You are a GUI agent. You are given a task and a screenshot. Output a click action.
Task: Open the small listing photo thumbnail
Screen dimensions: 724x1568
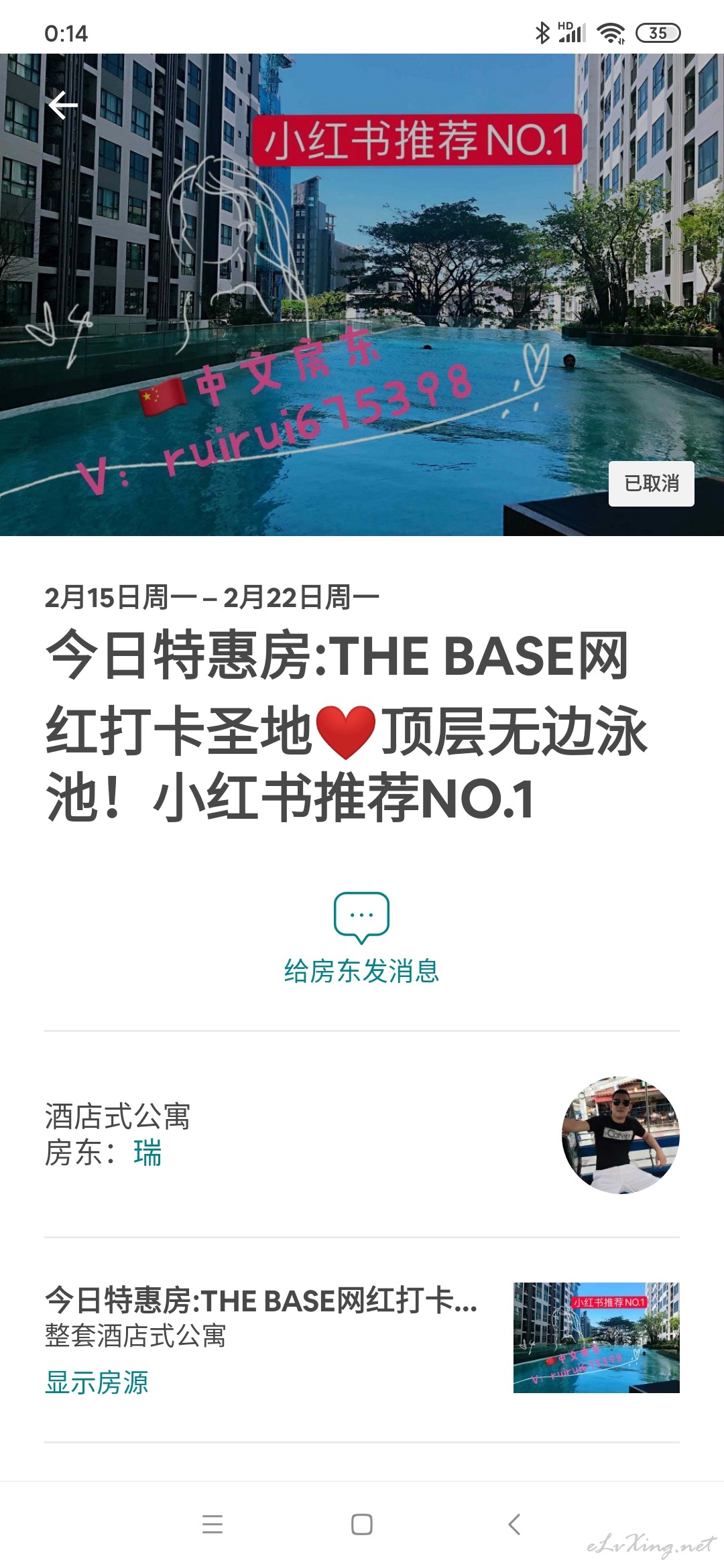pyautogui.click(x=597, y=1337)
